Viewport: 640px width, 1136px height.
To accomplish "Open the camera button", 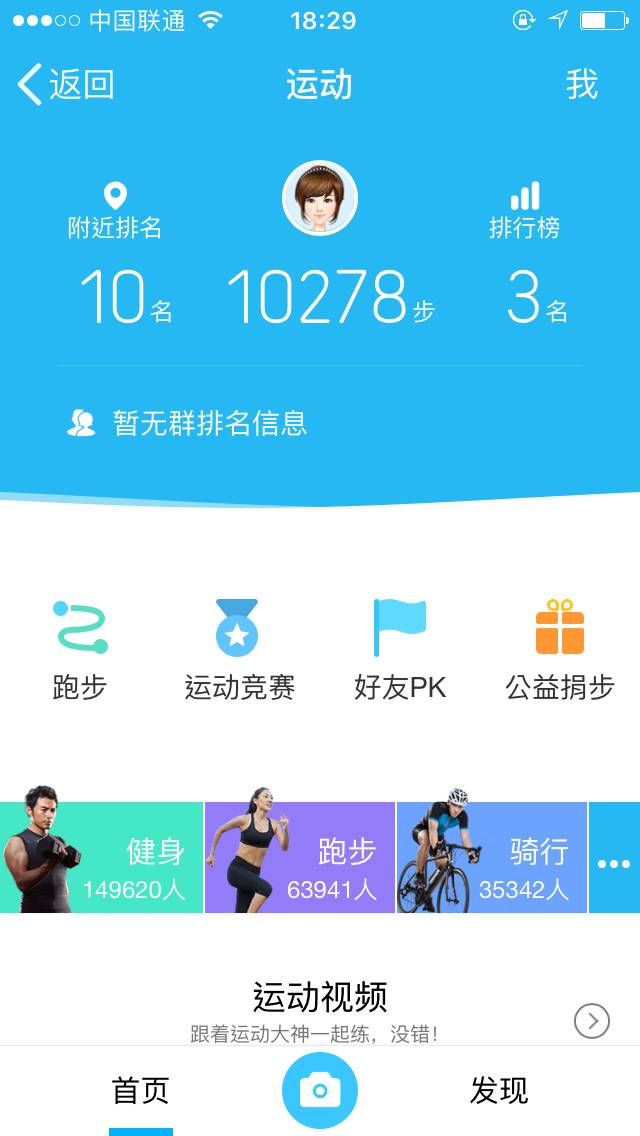I will click(320, 1090).
